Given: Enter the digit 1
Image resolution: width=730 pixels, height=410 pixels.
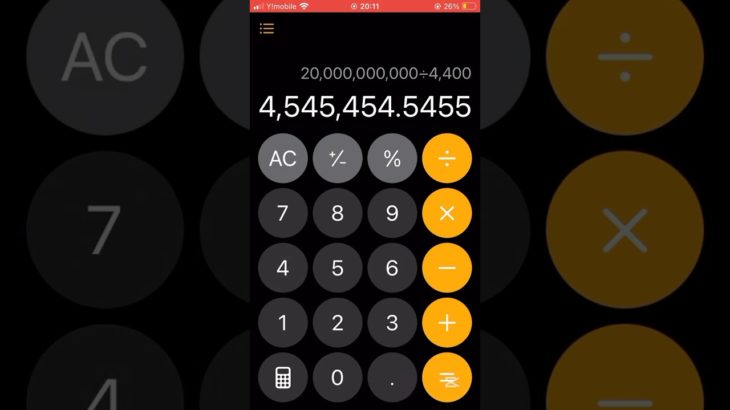Looking at the screenshot, I should pyautogui.click(x=283, y=323).
